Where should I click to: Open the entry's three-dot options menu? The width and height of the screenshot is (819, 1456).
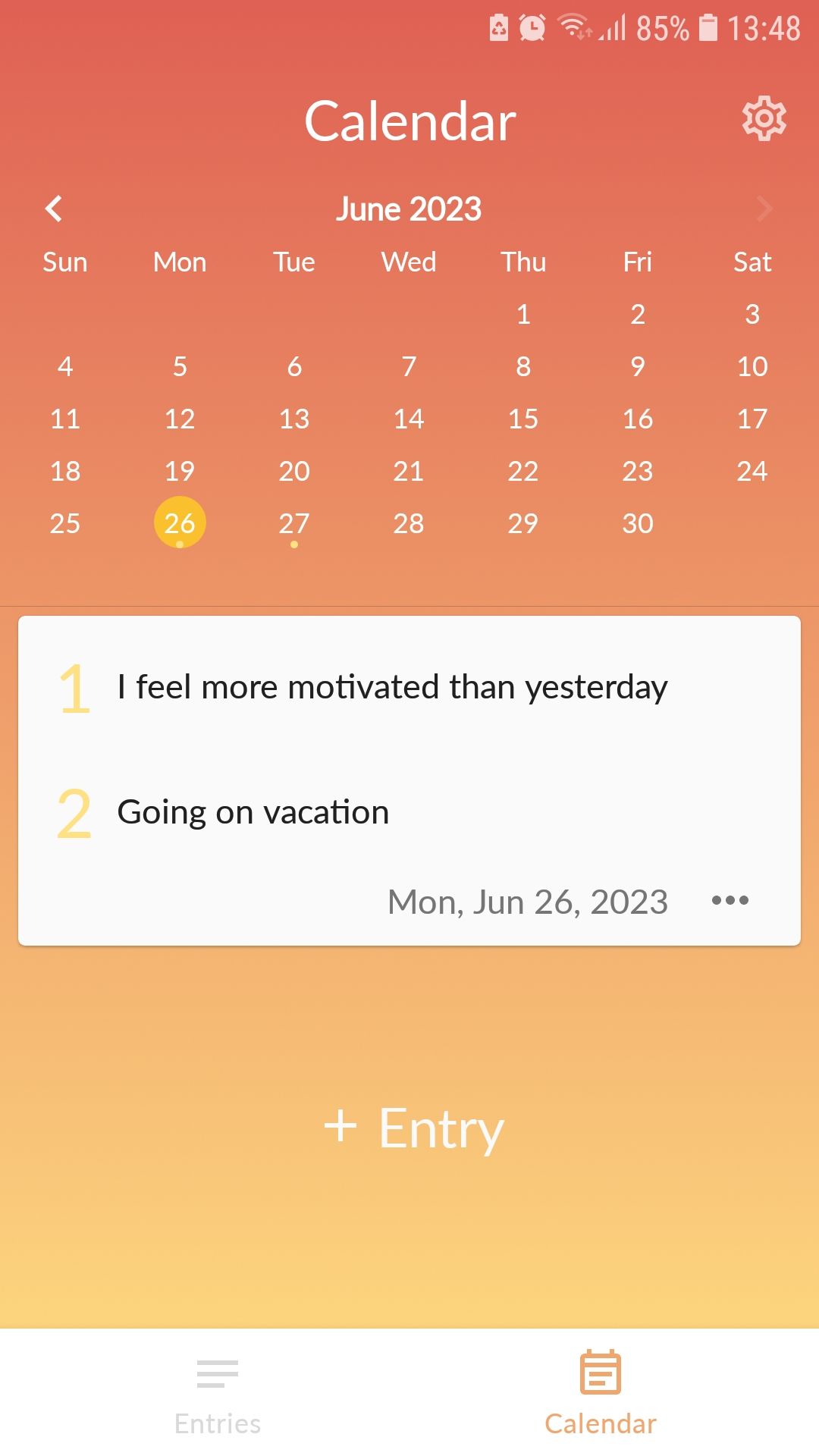[x=730, y=900]
